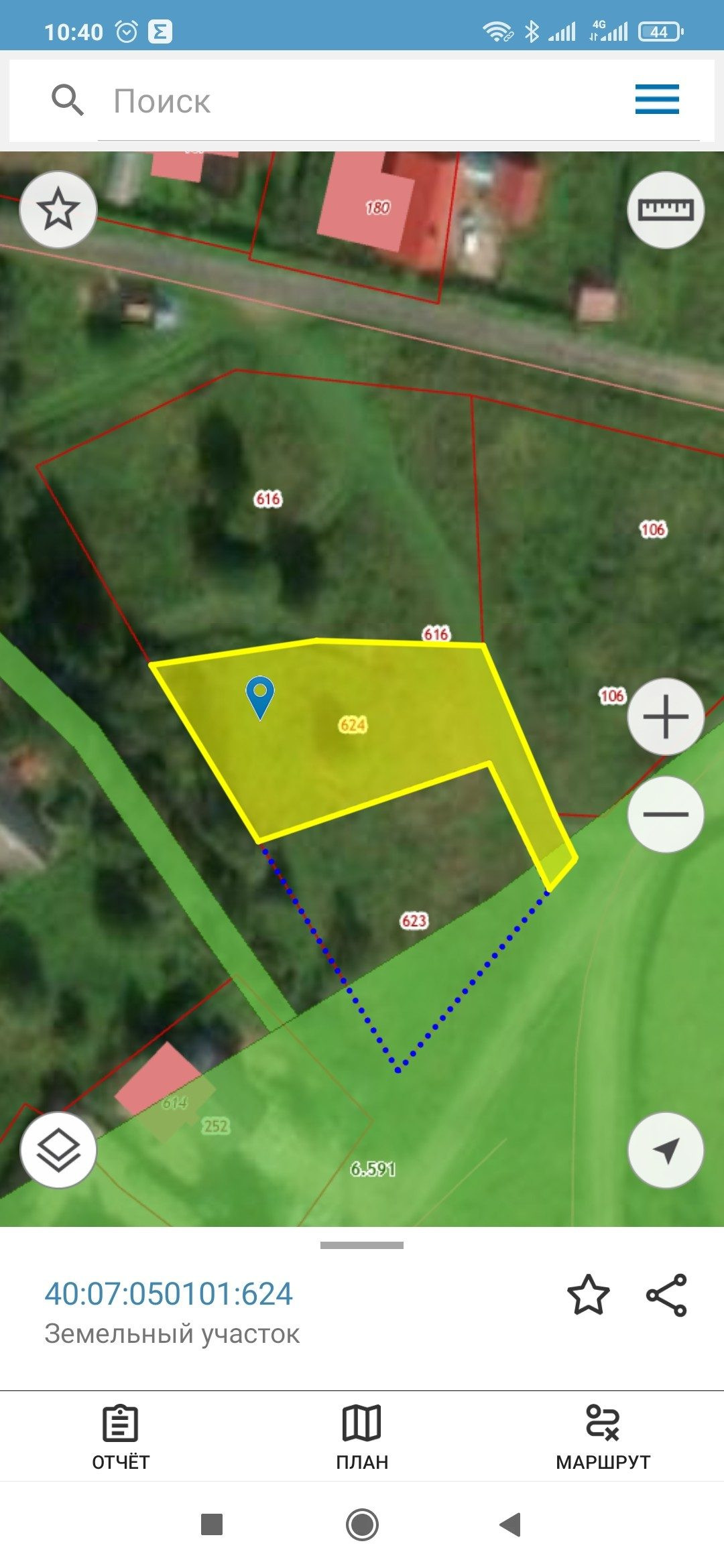
Task: Open favorites star button on the map
Action: click(58, 210)
